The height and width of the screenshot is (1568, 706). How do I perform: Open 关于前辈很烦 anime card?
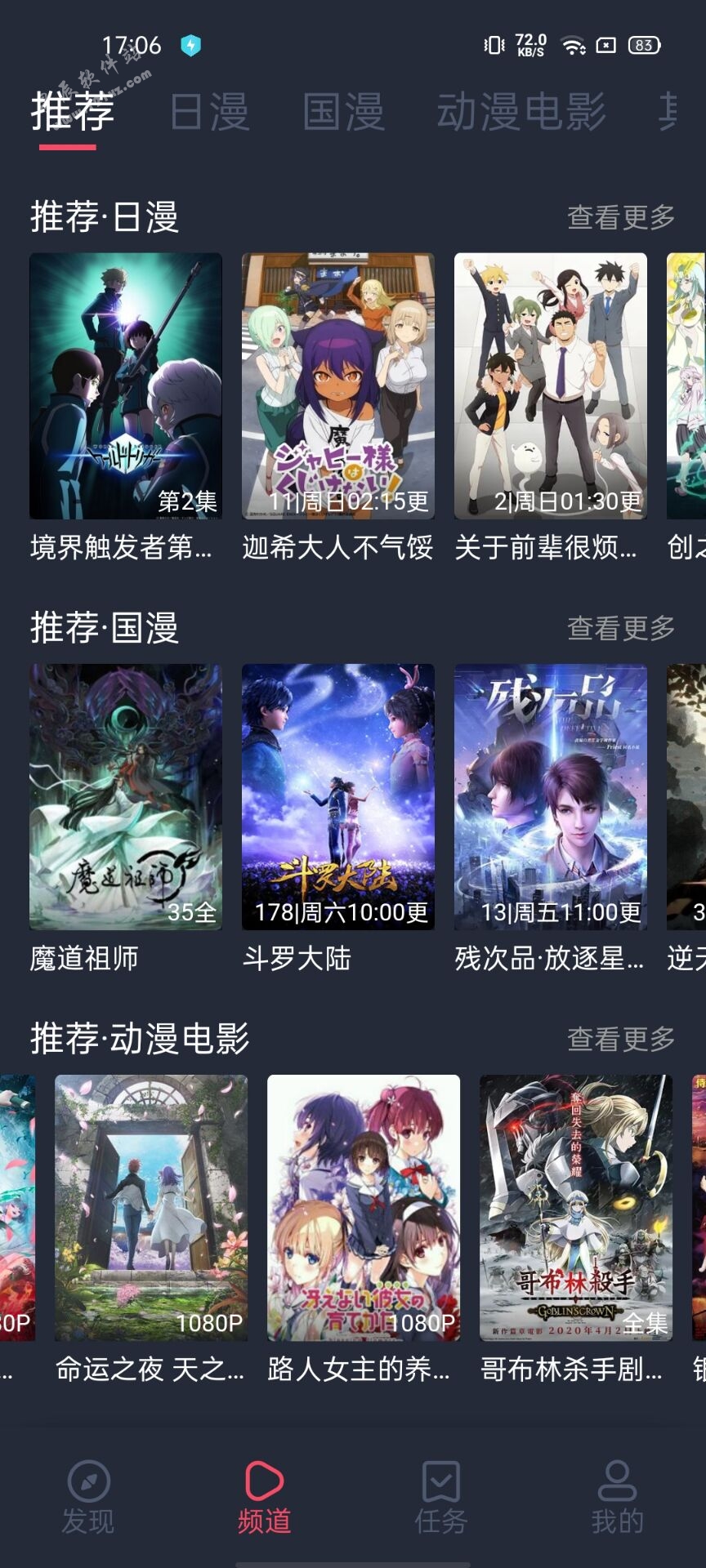point(551,386)
